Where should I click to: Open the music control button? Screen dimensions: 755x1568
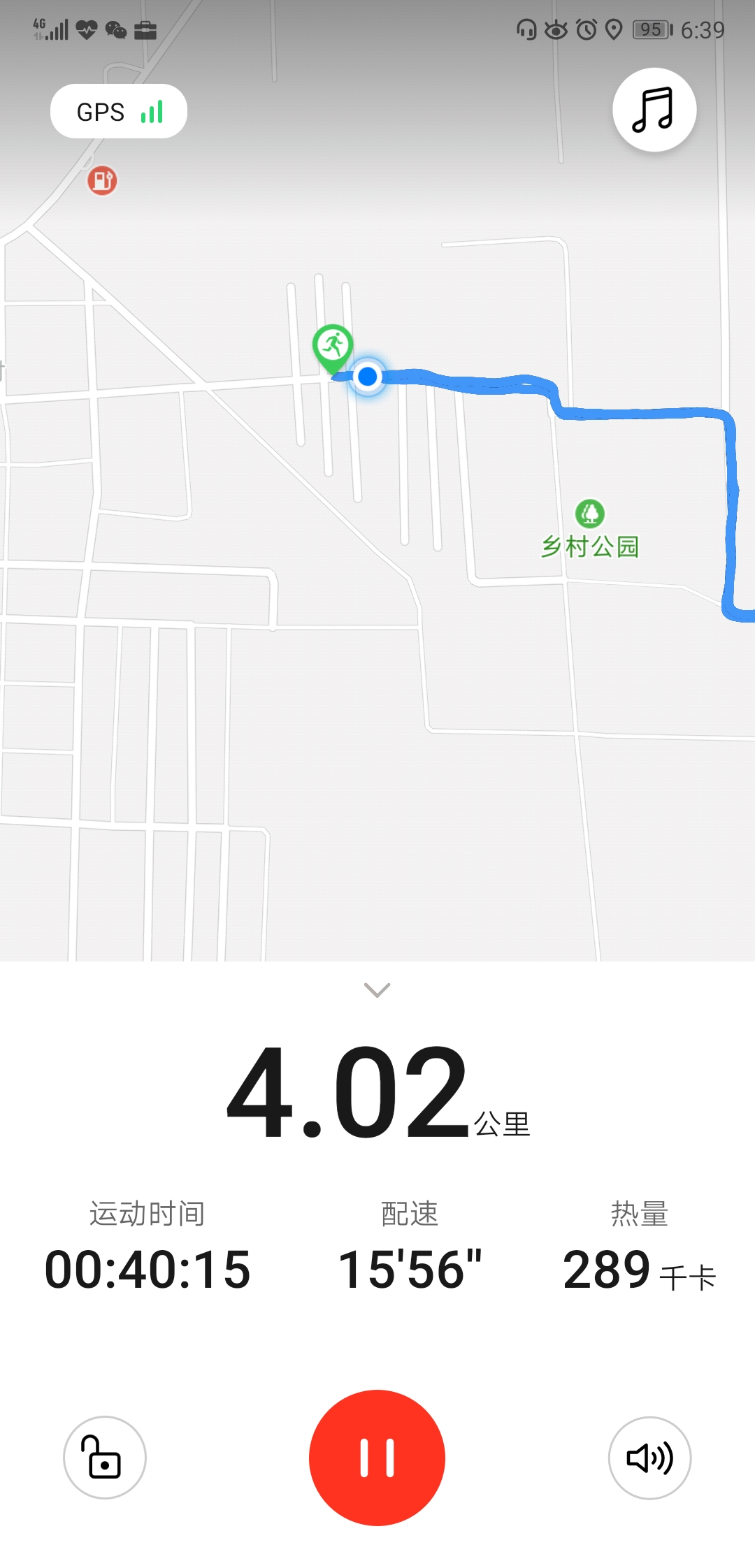pyautogui.click(x=654, y=110)
